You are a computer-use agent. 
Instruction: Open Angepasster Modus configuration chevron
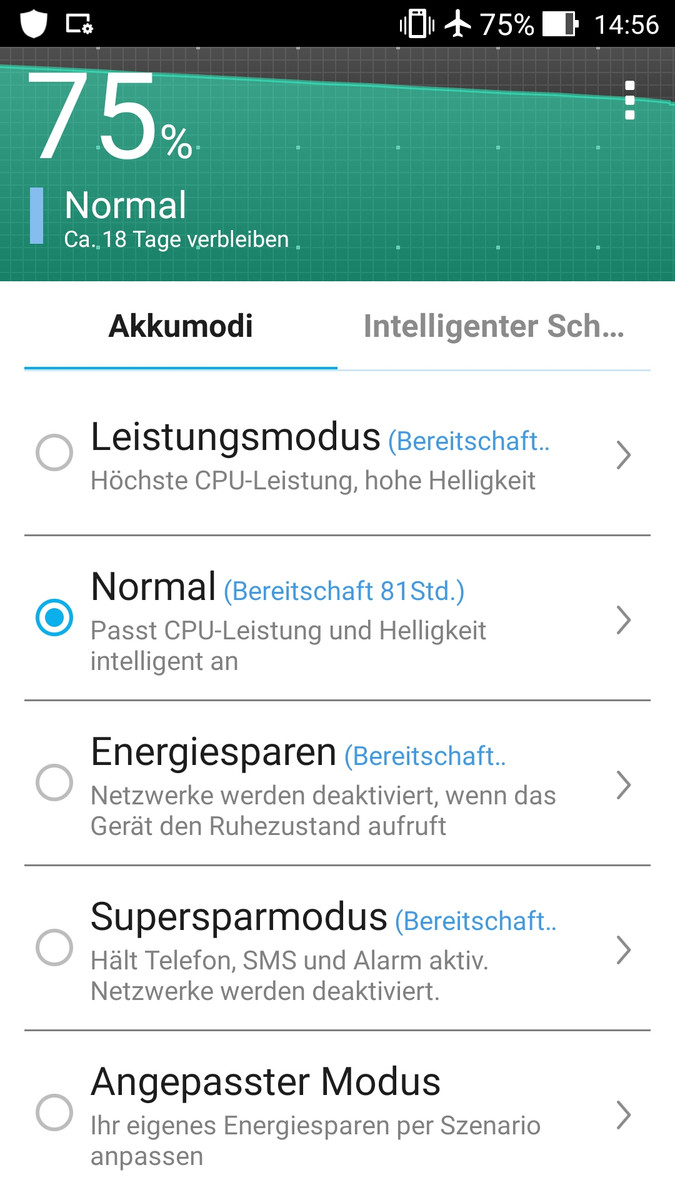click(624, 1115)
